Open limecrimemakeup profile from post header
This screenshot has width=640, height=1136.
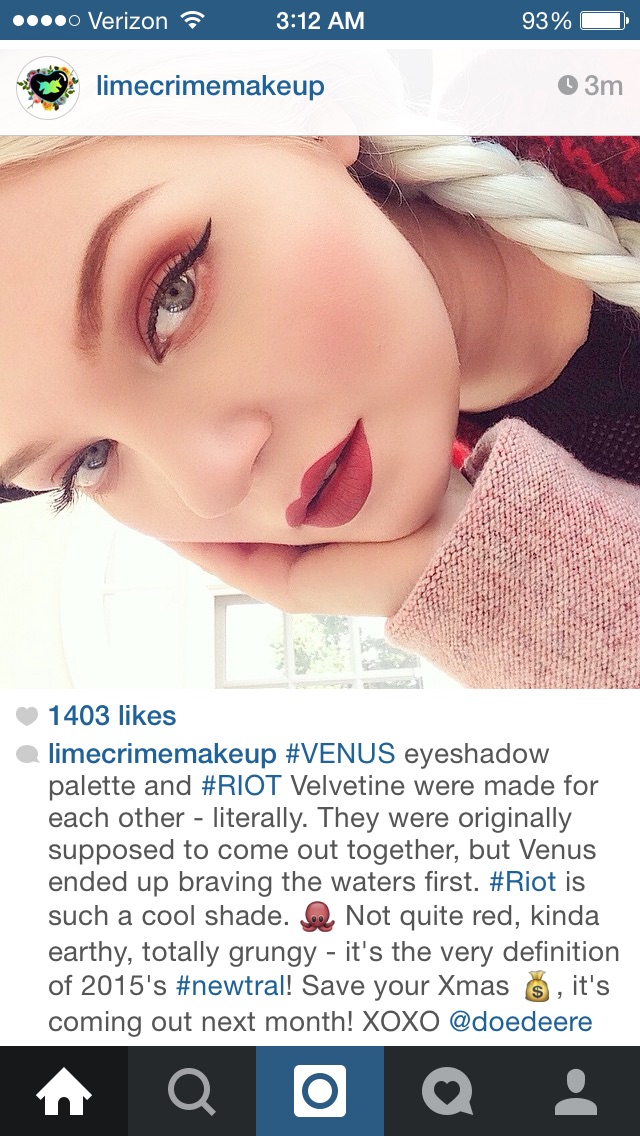coord(210,87)
